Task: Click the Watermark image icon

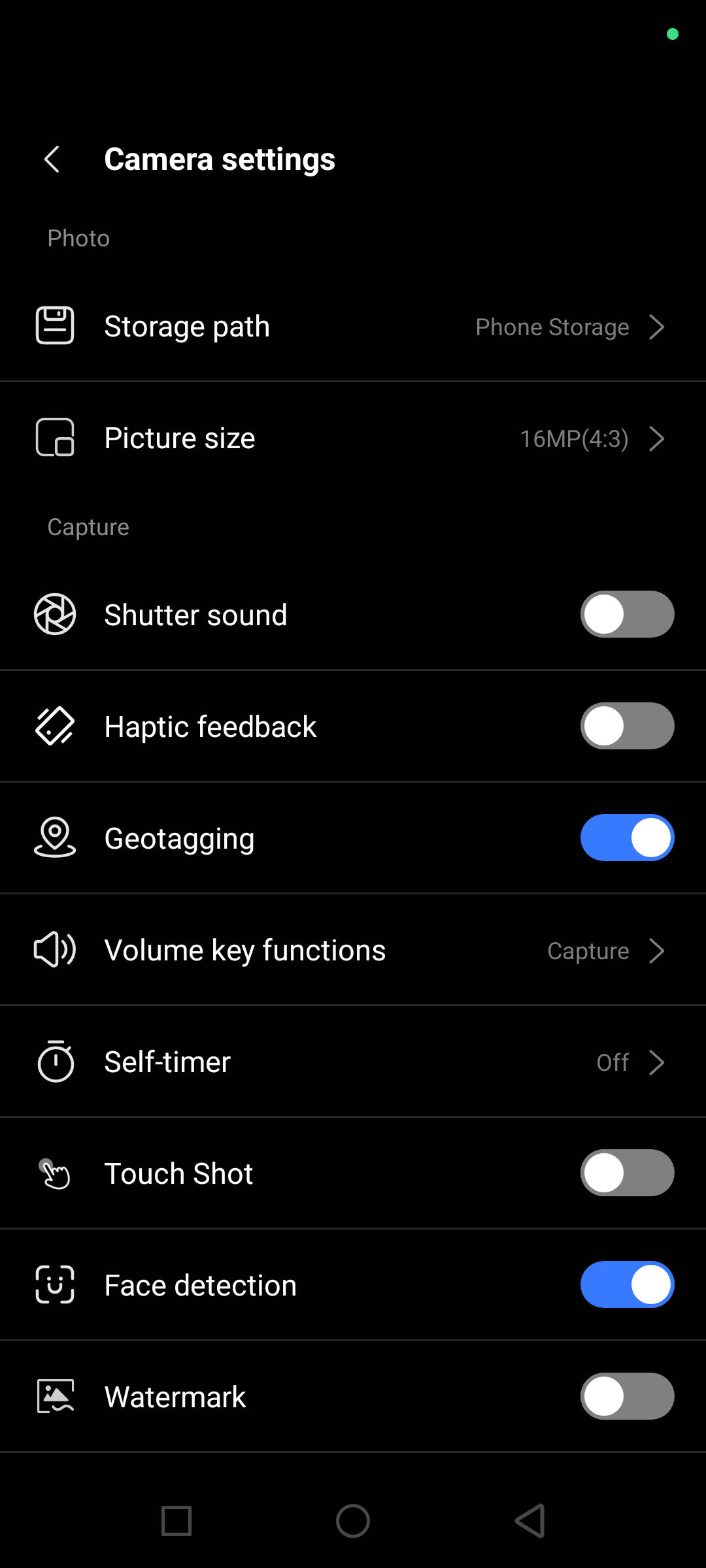Action: tap(55, 1396)
